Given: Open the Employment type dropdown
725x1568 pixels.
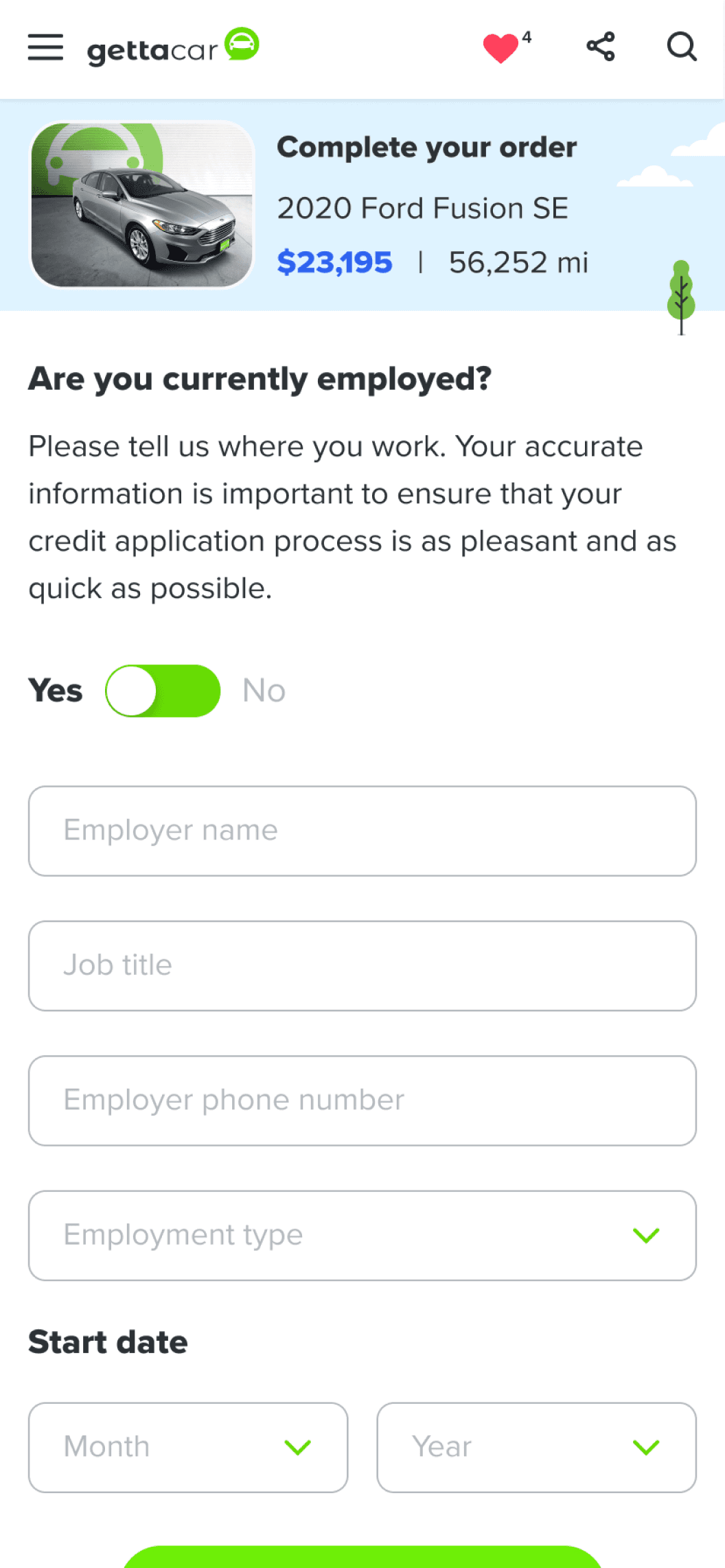Looking at the screenshot, I should click(362, 1235).
